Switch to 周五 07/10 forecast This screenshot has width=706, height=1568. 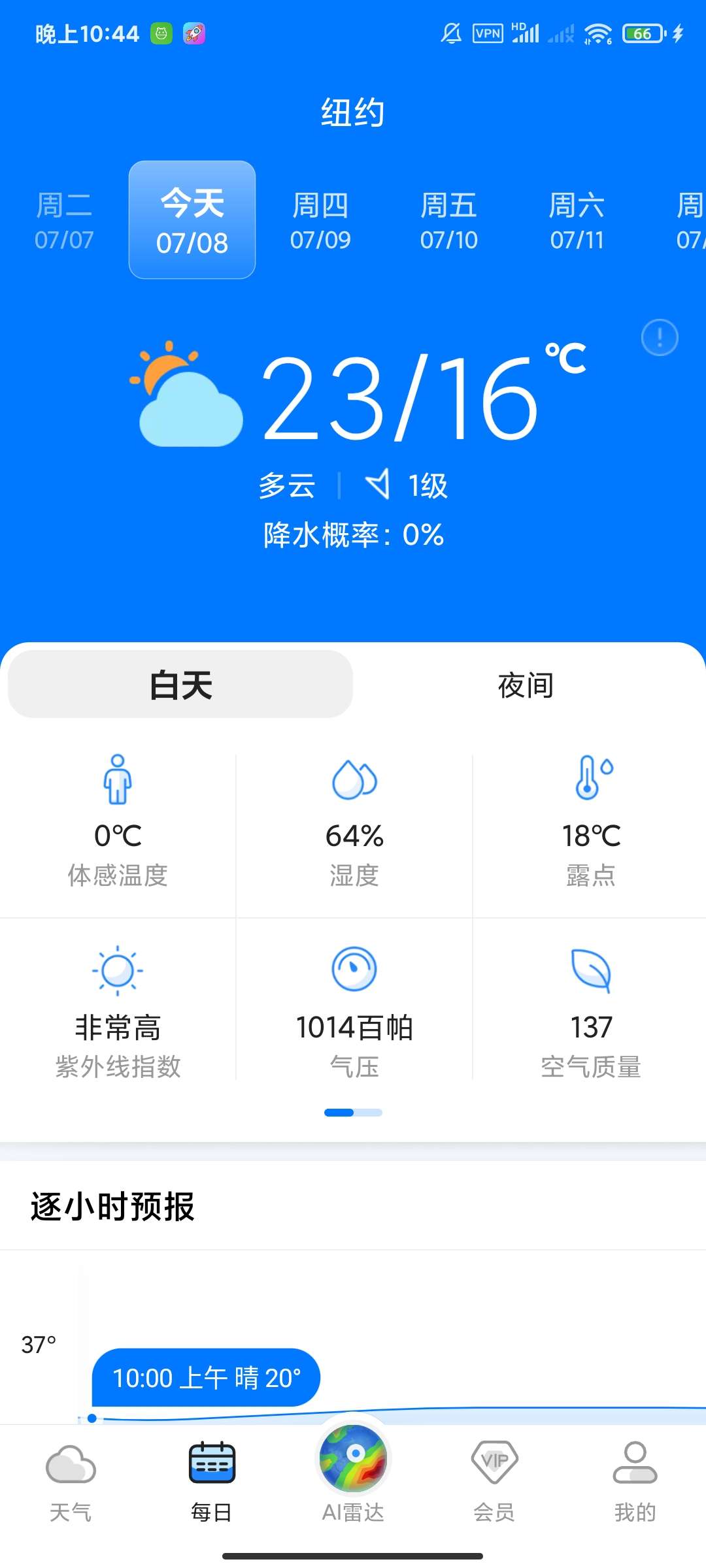pos(448,221)
